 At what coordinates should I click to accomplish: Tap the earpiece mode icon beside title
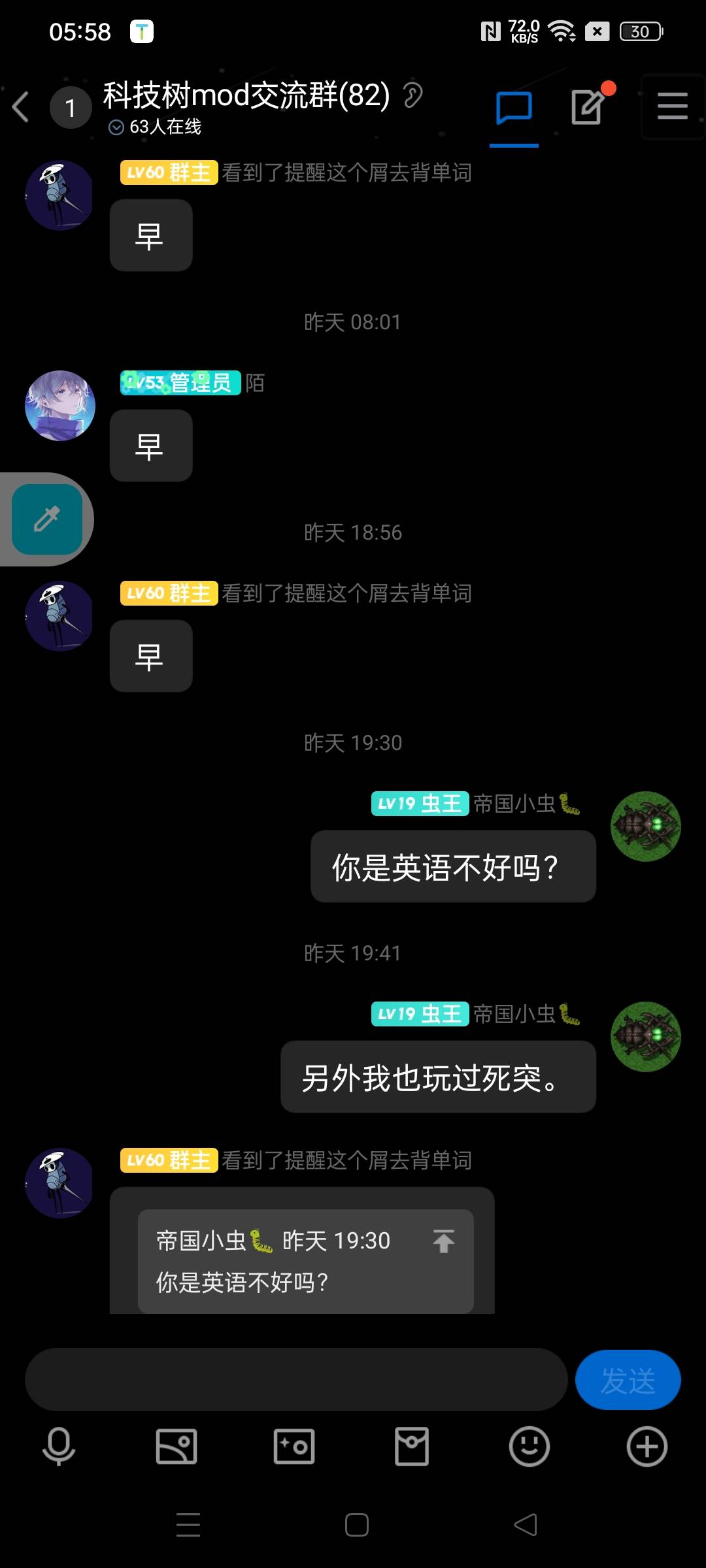[413, 95]
